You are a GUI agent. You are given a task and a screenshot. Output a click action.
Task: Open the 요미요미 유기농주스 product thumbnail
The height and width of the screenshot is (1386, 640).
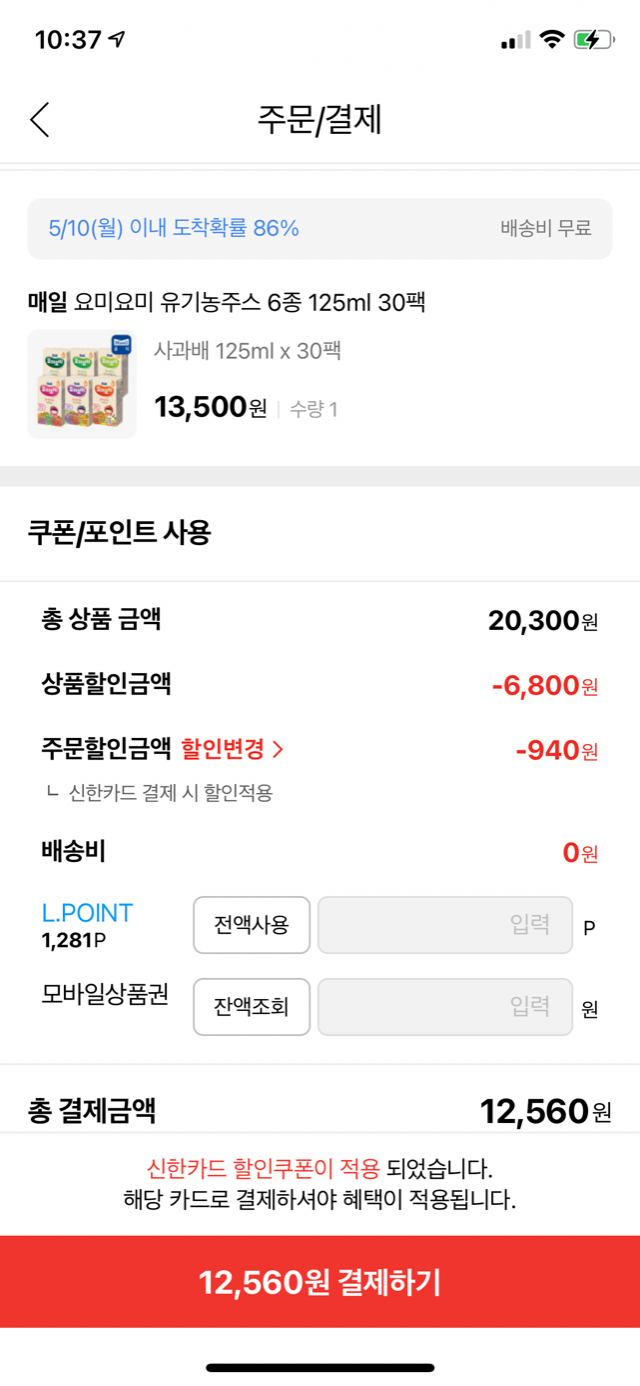click(x=82, y=384)
